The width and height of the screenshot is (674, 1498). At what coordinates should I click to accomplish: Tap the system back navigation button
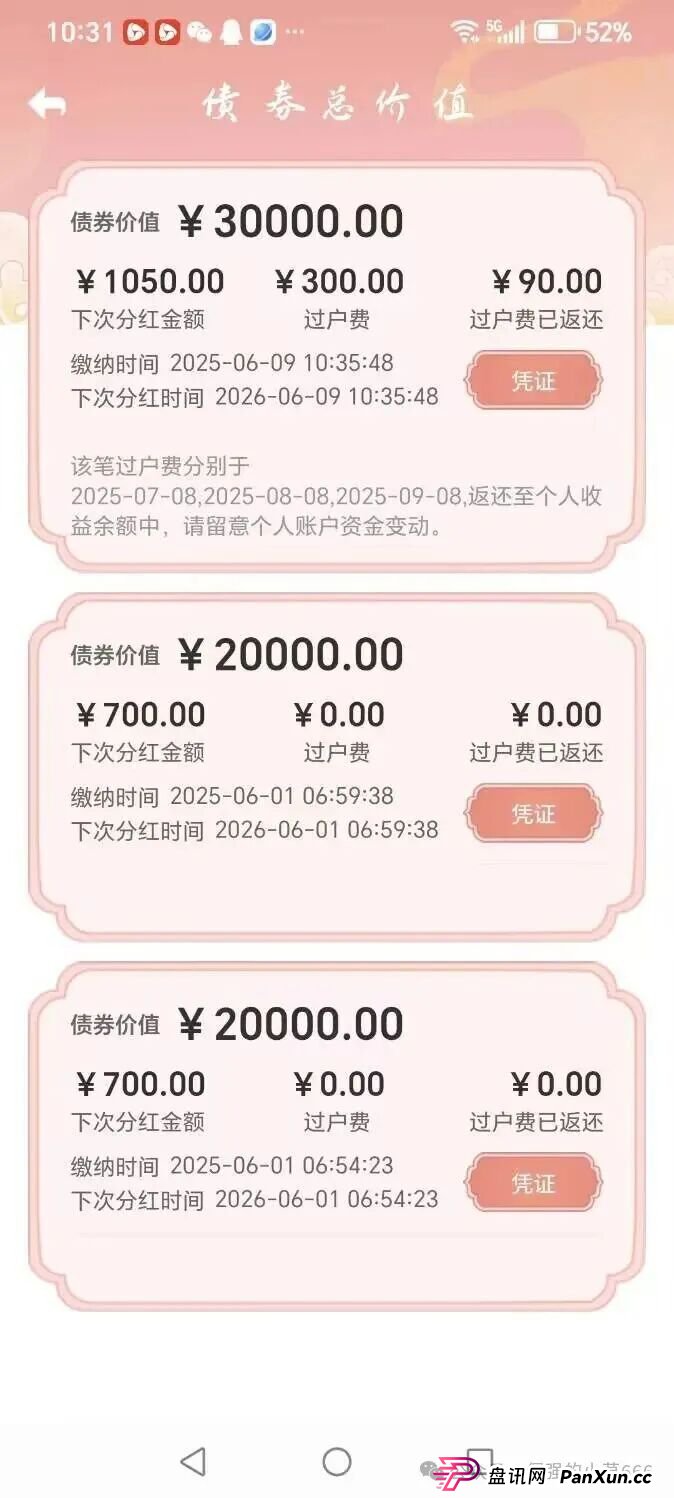point(193,1461)
